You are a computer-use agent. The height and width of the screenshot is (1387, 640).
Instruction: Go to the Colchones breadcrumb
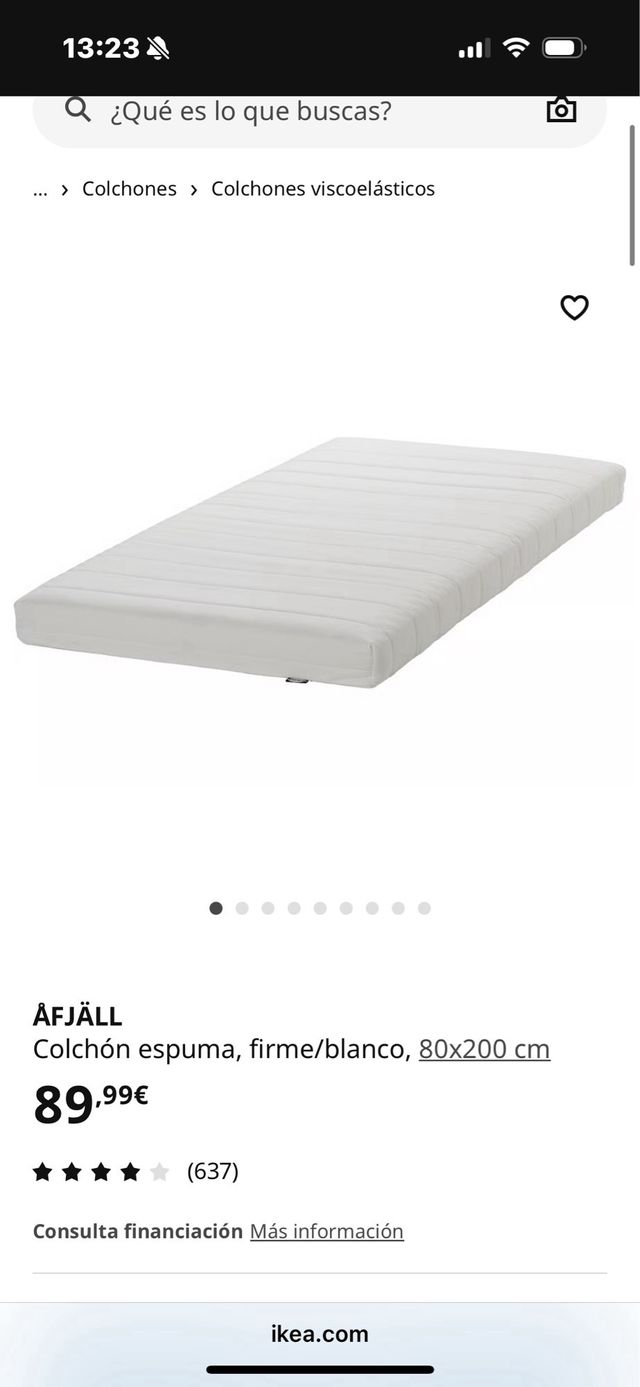tap(129, 189)
